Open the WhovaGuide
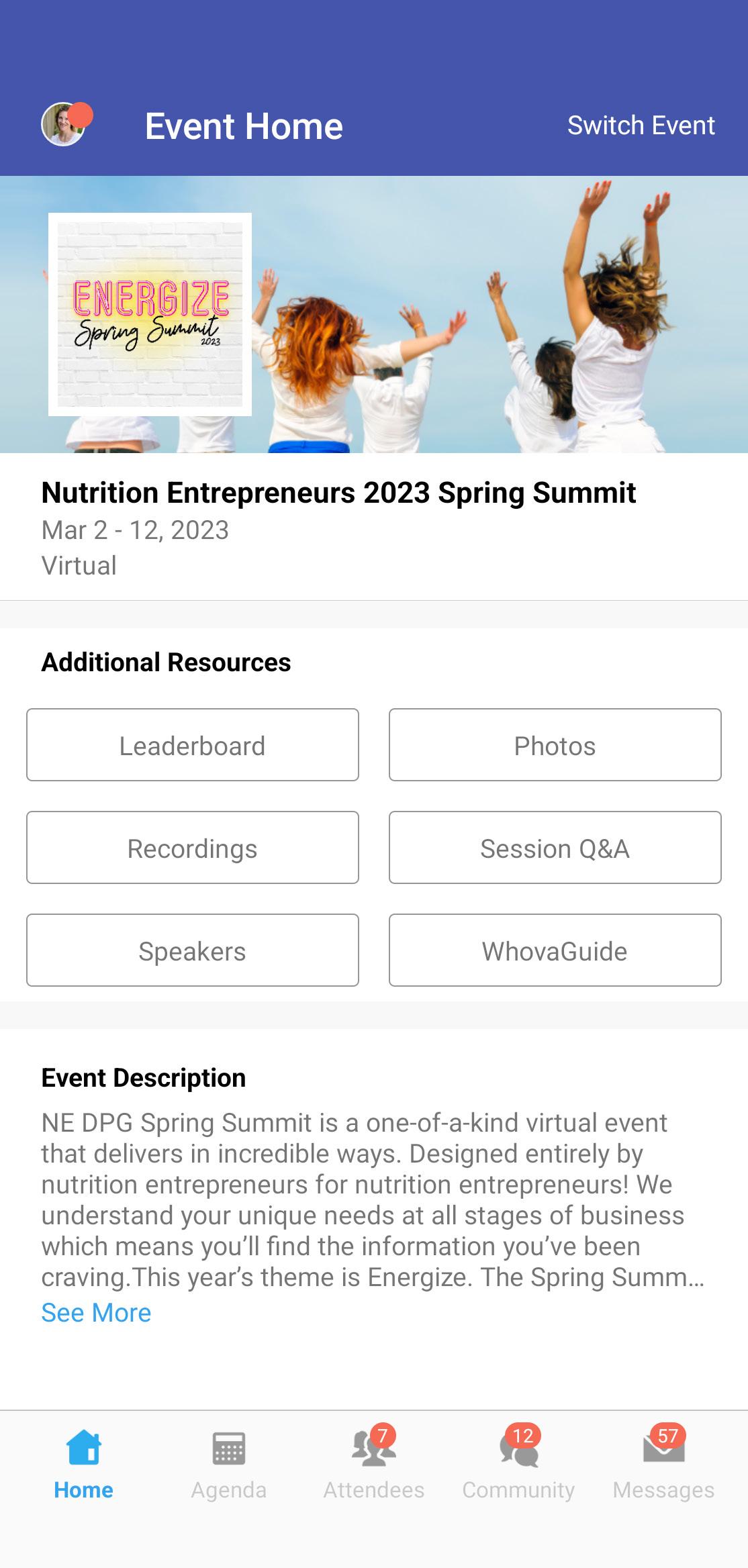The image size is (748, 1568). click(555, 950)
